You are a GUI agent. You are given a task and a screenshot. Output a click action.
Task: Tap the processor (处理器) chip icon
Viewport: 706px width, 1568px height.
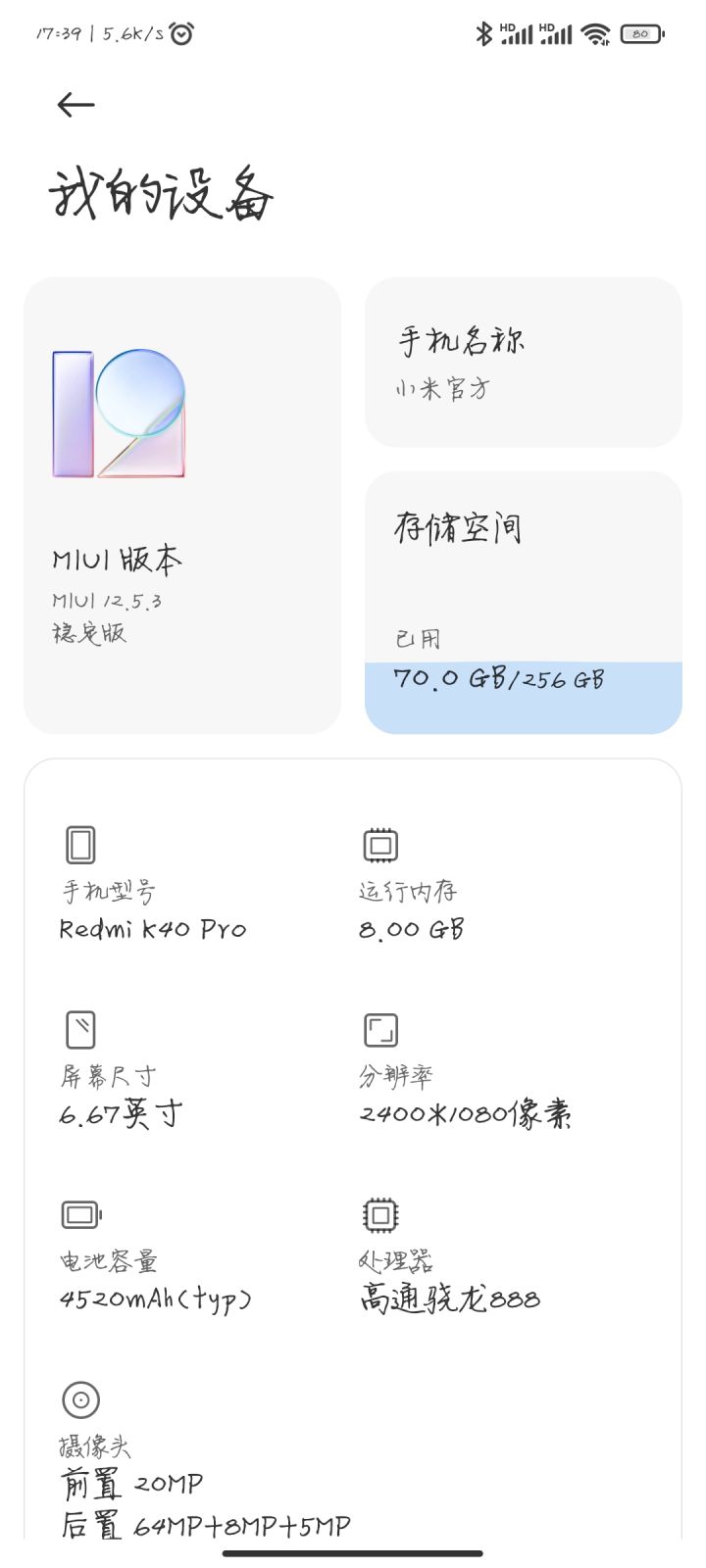click(x=379, y=1213)
